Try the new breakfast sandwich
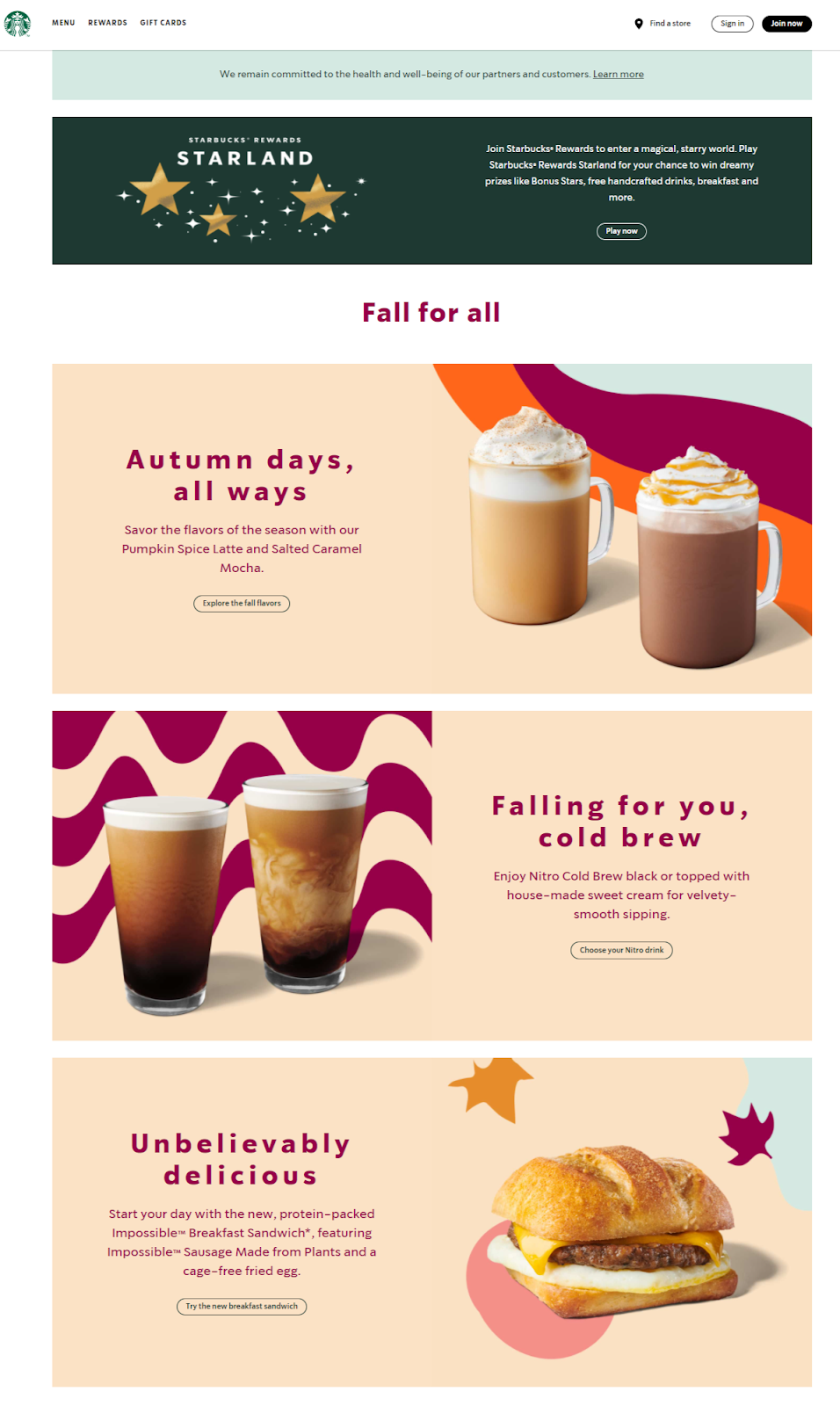This screenshot has width=840, height=1406. [242, 1307]
